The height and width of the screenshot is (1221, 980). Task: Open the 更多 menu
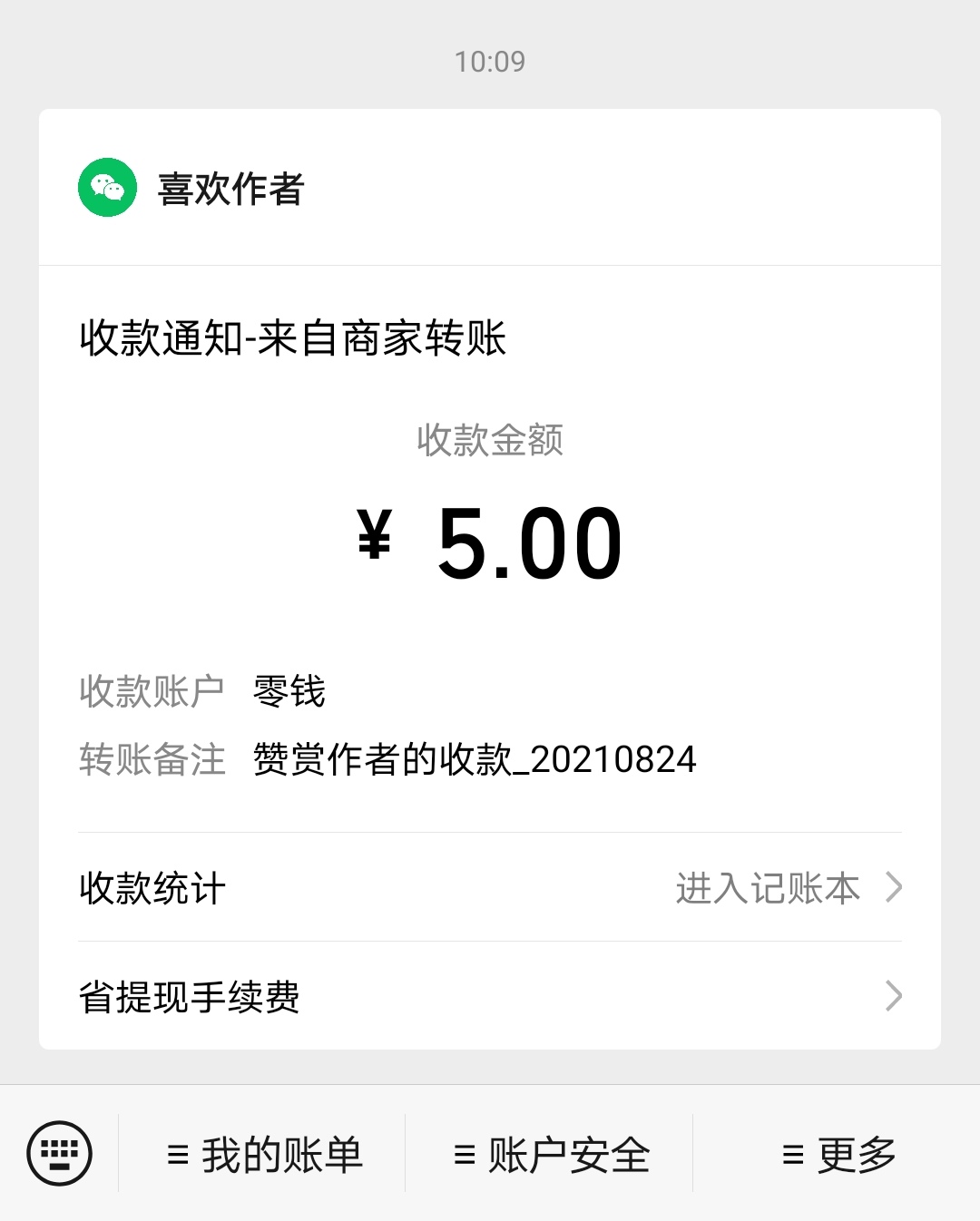click(838, 1155)
